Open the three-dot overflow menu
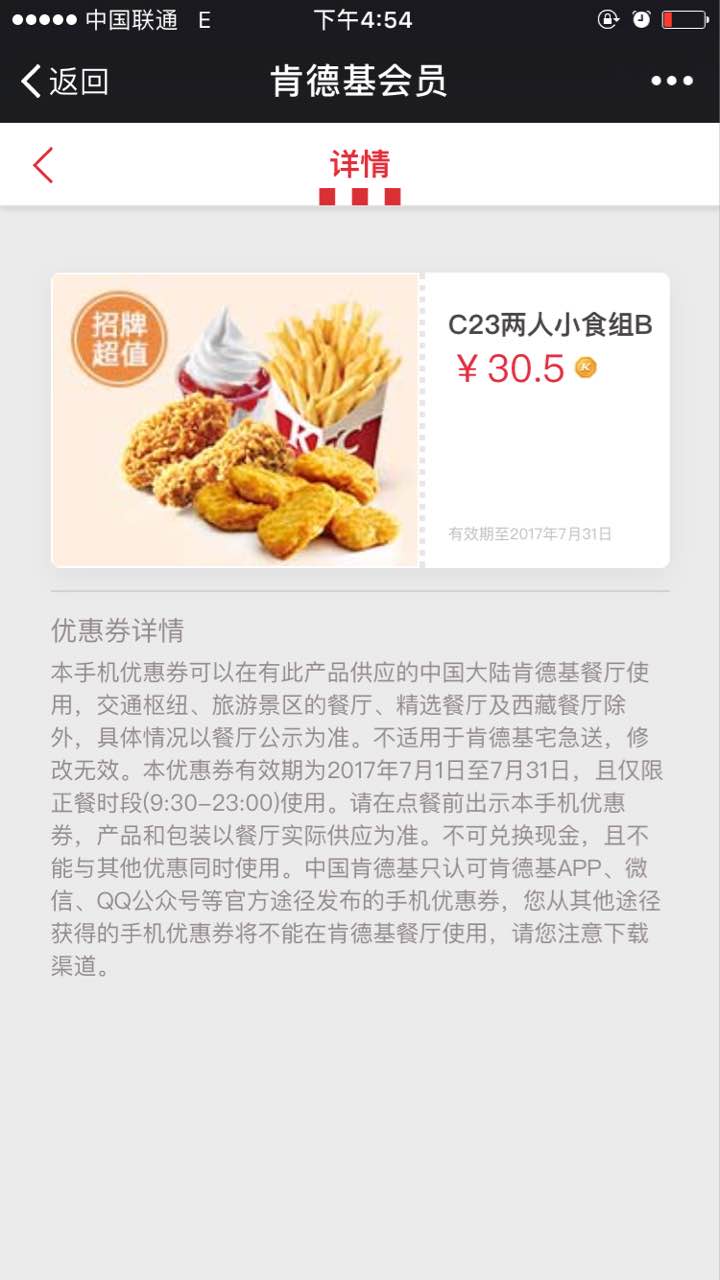The width and height of the screenshot is (720, 1280). (x=671, y=81)
